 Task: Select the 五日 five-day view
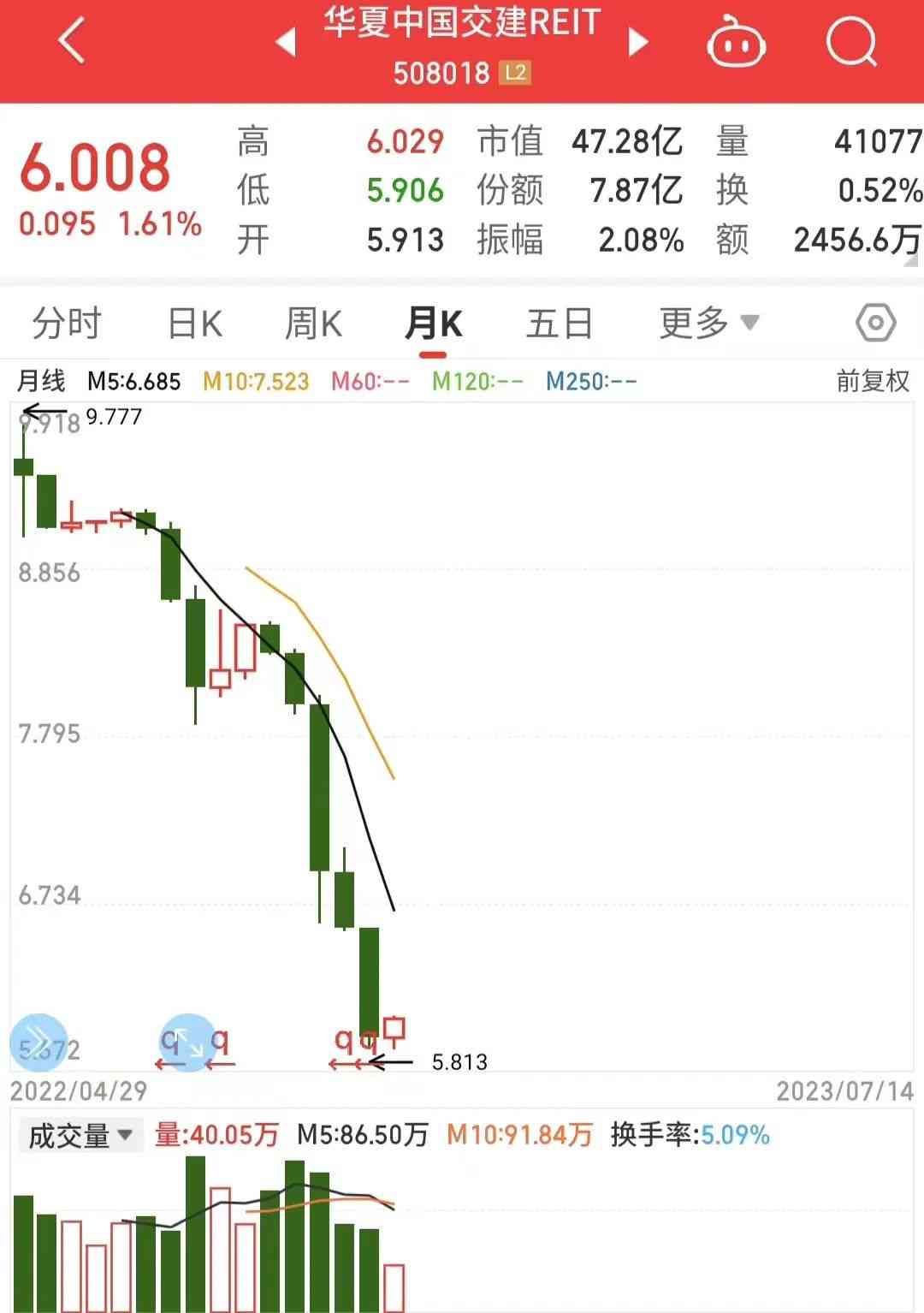pos(559,322)
